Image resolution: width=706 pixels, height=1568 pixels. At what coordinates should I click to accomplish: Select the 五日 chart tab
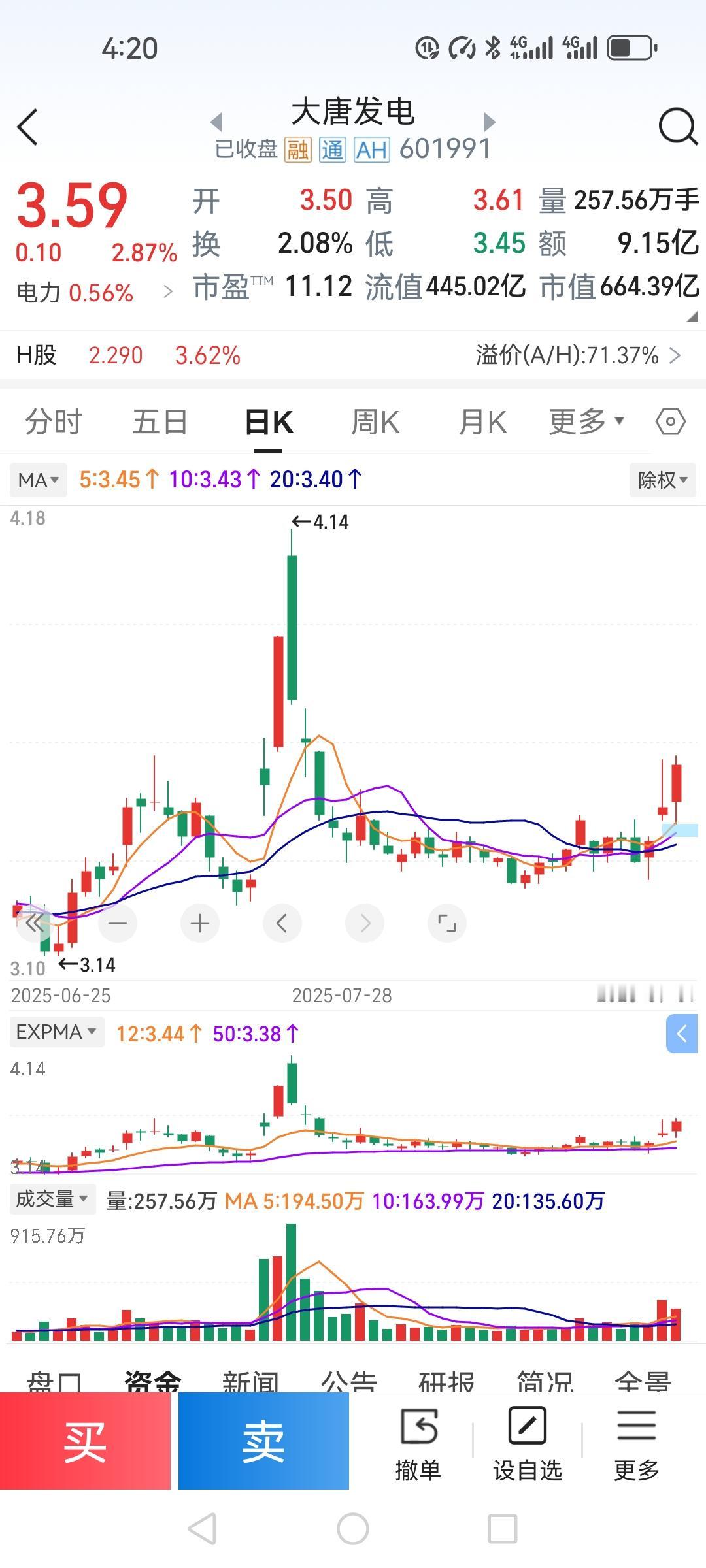[160, 422]
